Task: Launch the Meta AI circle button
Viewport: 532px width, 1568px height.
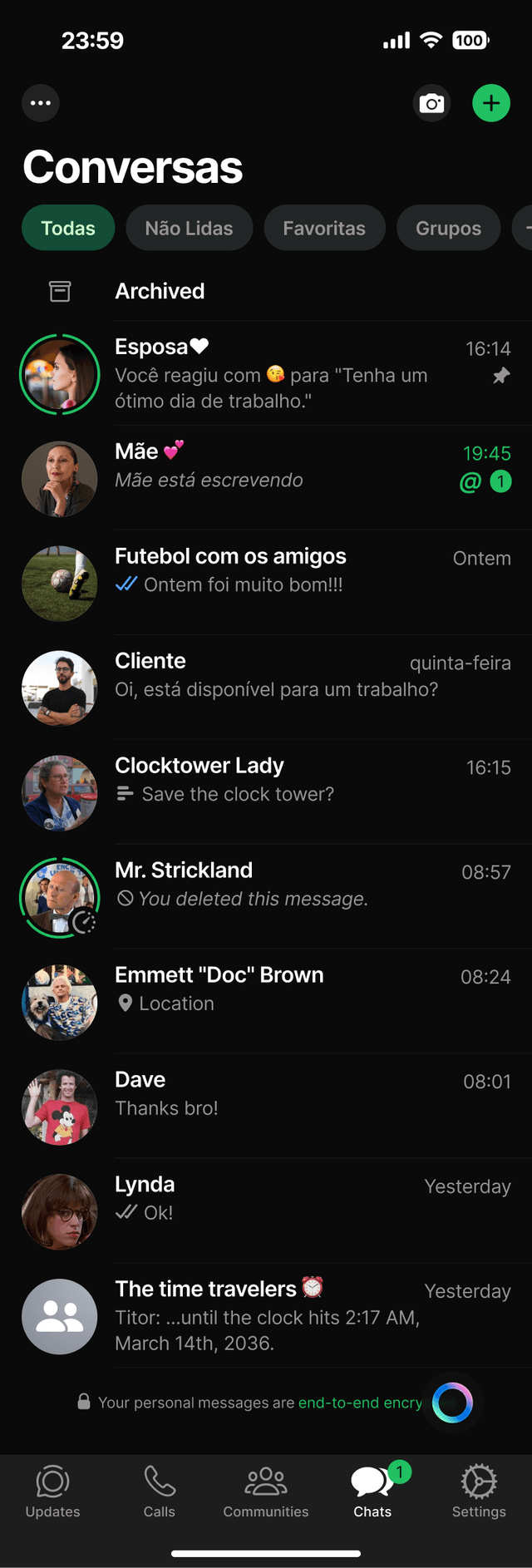Action: [x=453, y=1403]
